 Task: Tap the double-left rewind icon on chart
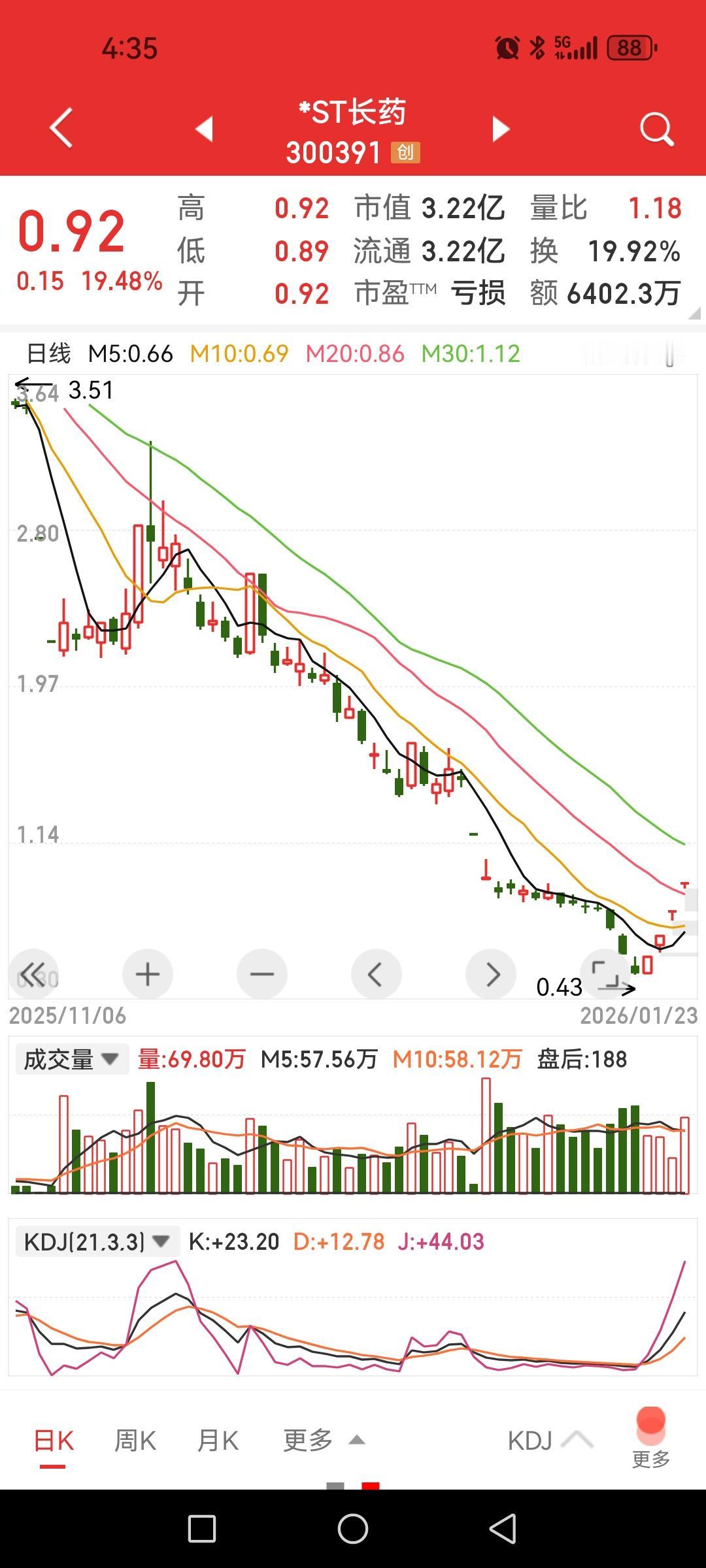[34, 973]
